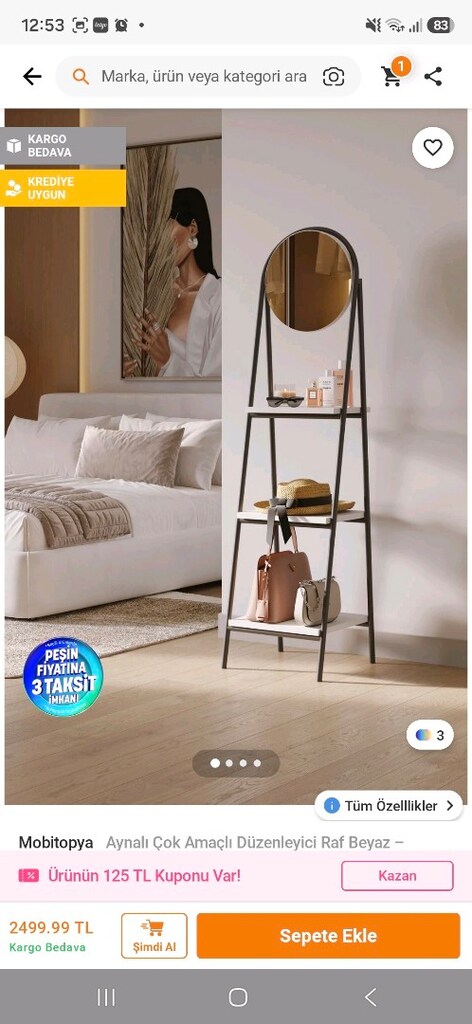Image resolution: width=472 pixels, height=1024 pixels.
Task: Claim the 125 TL coupon with Kazan
Action: 397,876
